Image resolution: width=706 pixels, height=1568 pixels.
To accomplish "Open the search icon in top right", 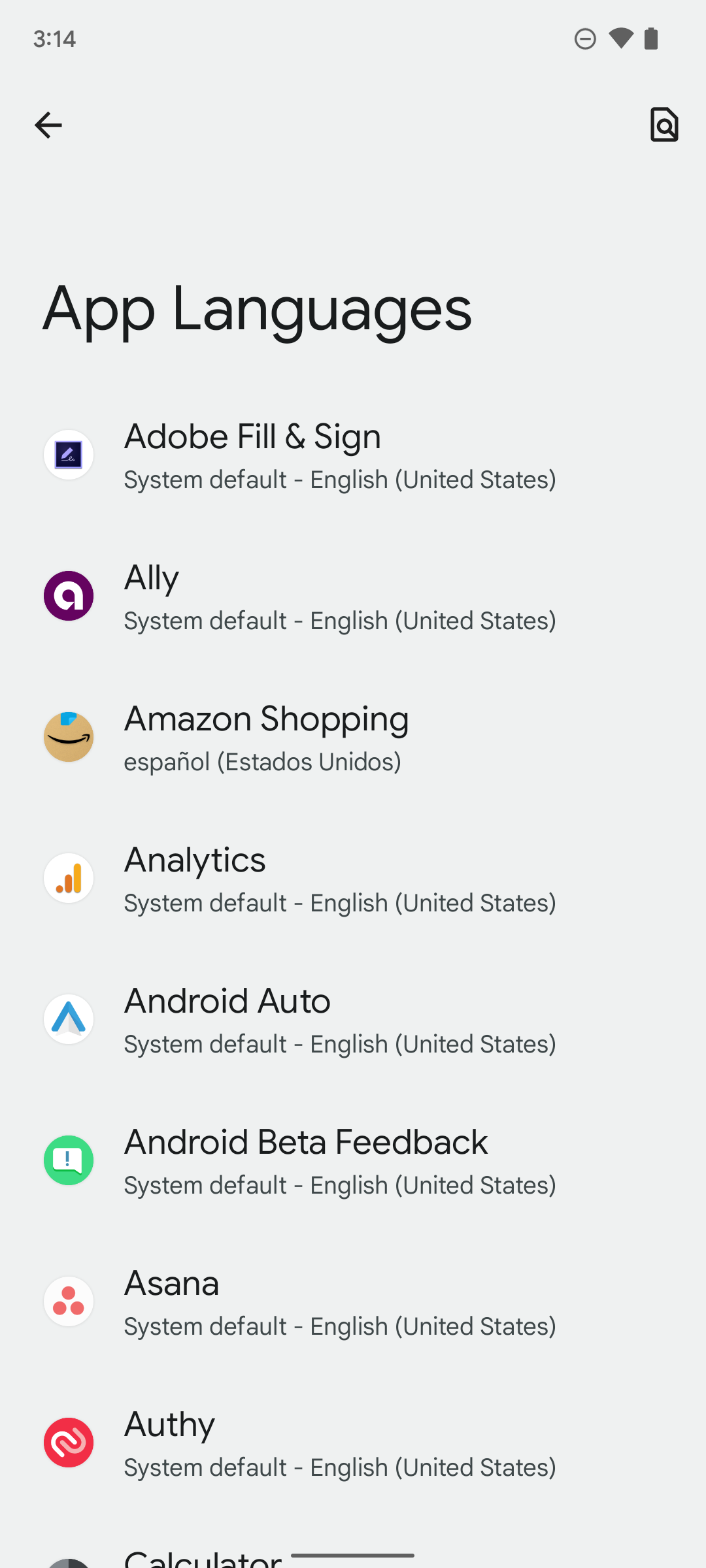I will [664, 125].
